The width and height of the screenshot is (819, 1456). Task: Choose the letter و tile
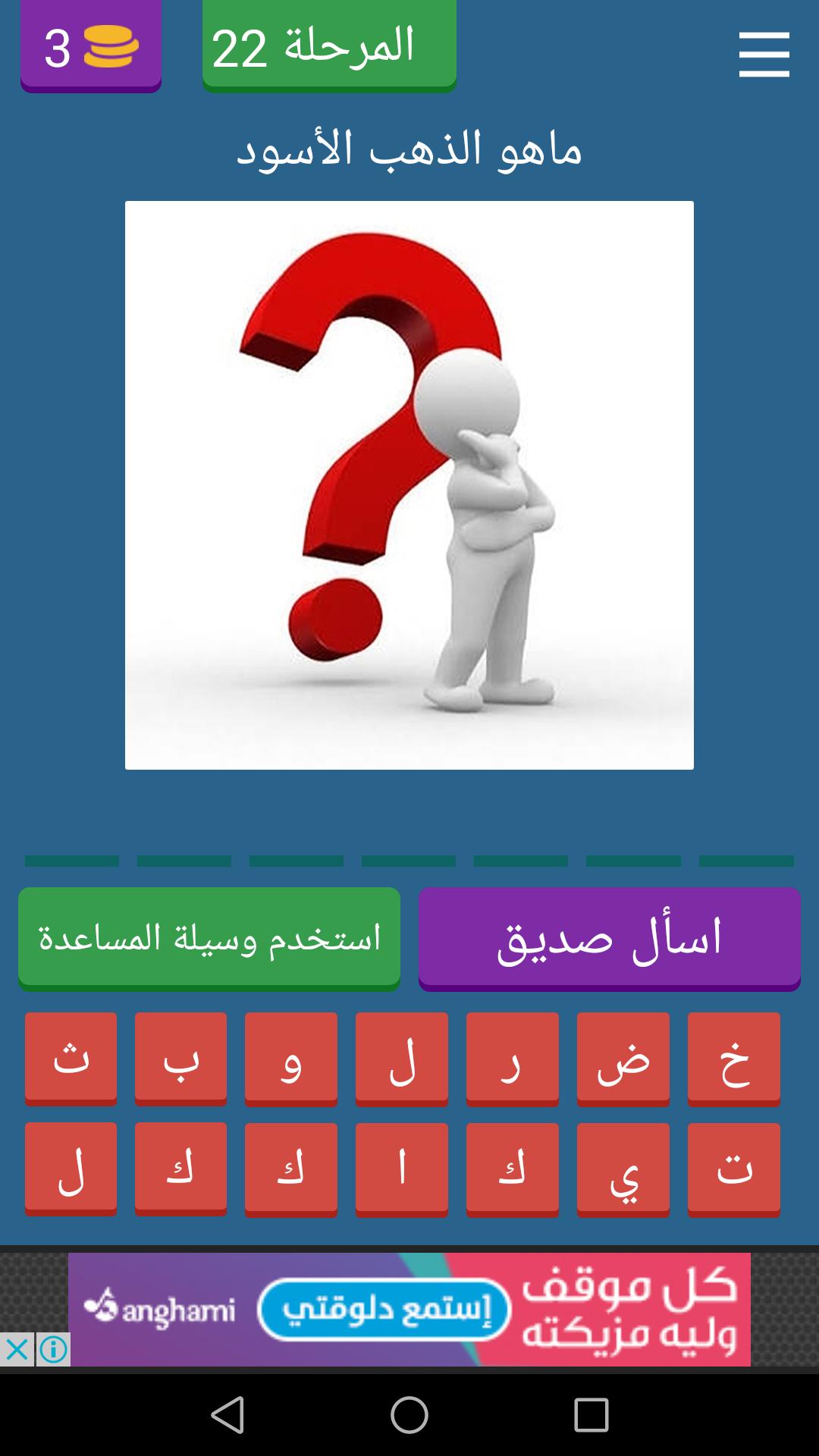click(291, 1058)
